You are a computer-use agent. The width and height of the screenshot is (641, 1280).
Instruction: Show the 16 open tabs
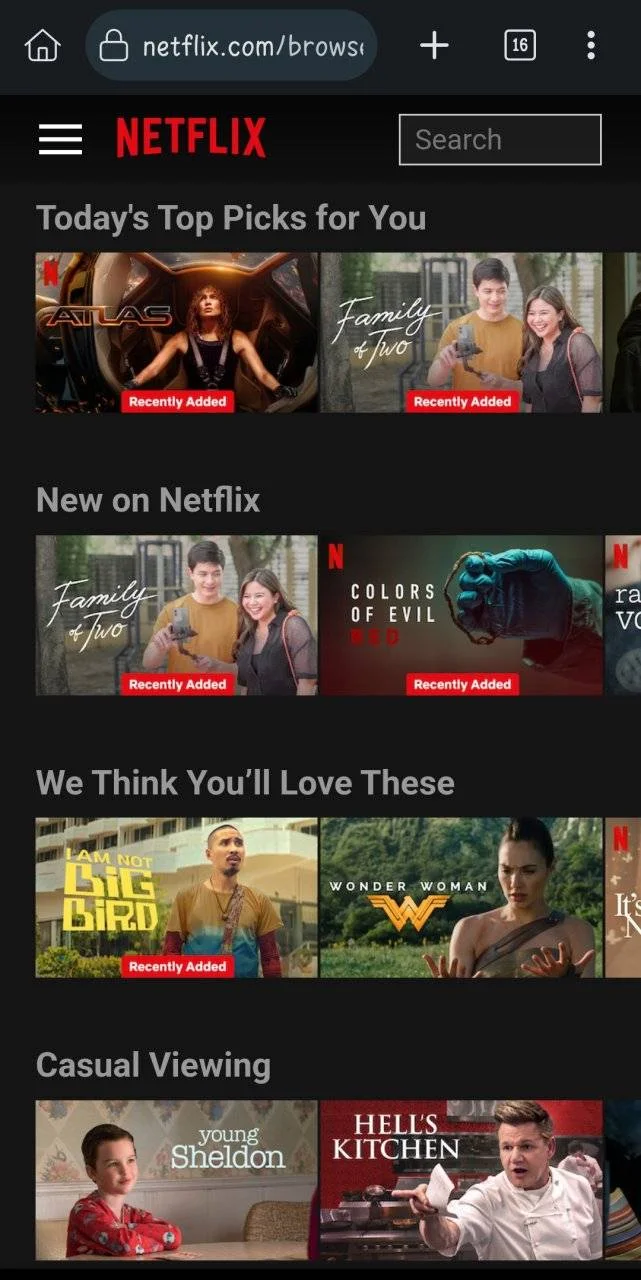520,45
